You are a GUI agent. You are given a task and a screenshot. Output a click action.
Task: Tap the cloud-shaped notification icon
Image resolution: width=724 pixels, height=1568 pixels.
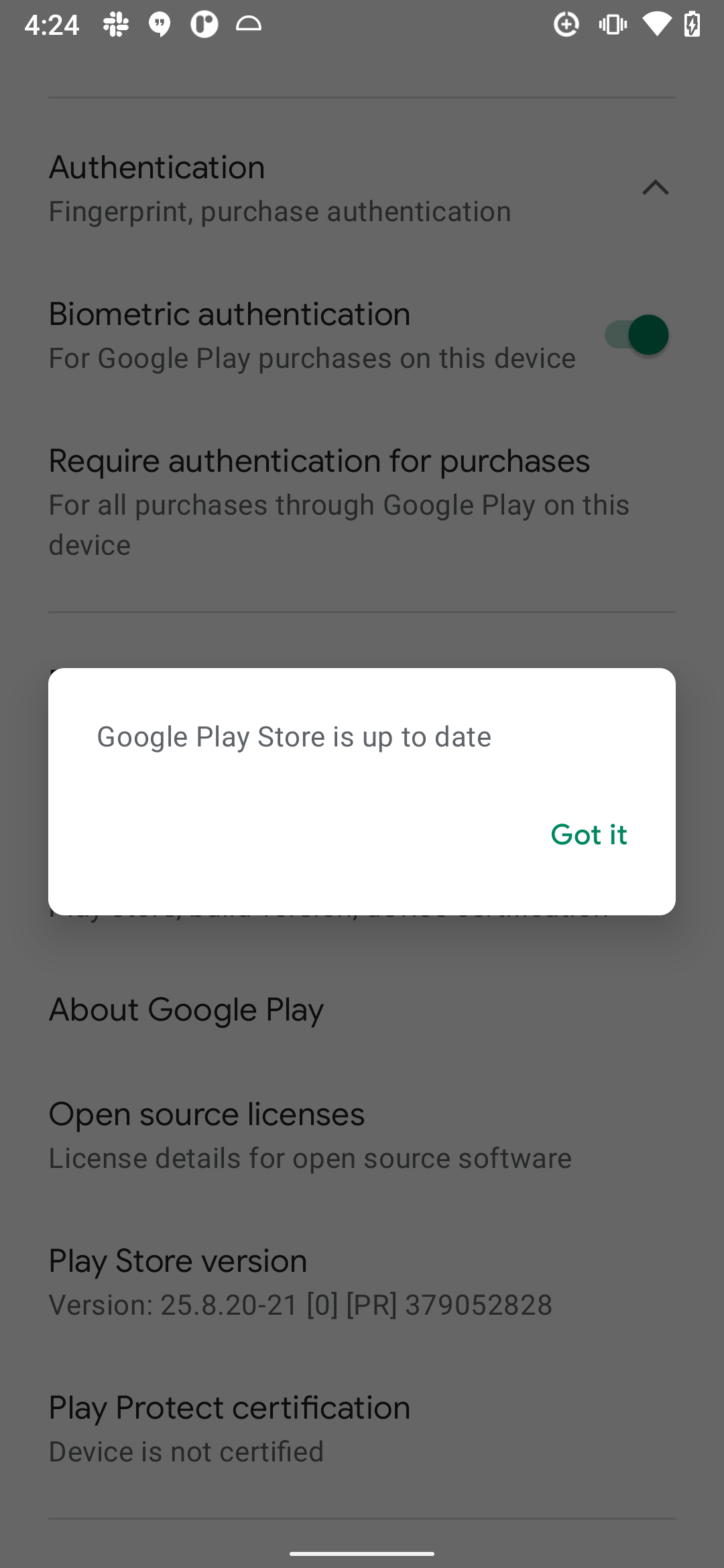tap(249, 24)
